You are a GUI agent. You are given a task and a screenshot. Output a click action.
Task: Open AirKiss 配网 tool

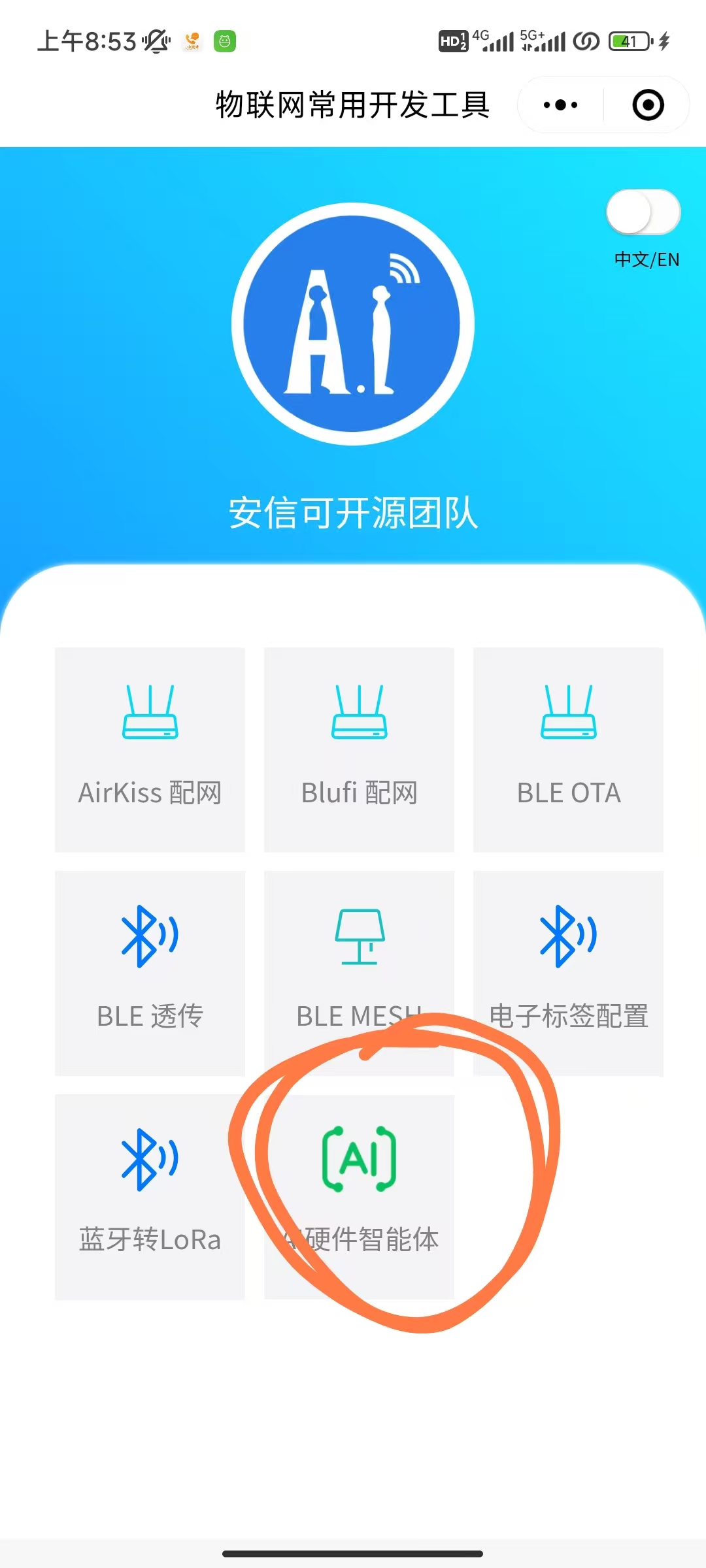tap(150, 749)
